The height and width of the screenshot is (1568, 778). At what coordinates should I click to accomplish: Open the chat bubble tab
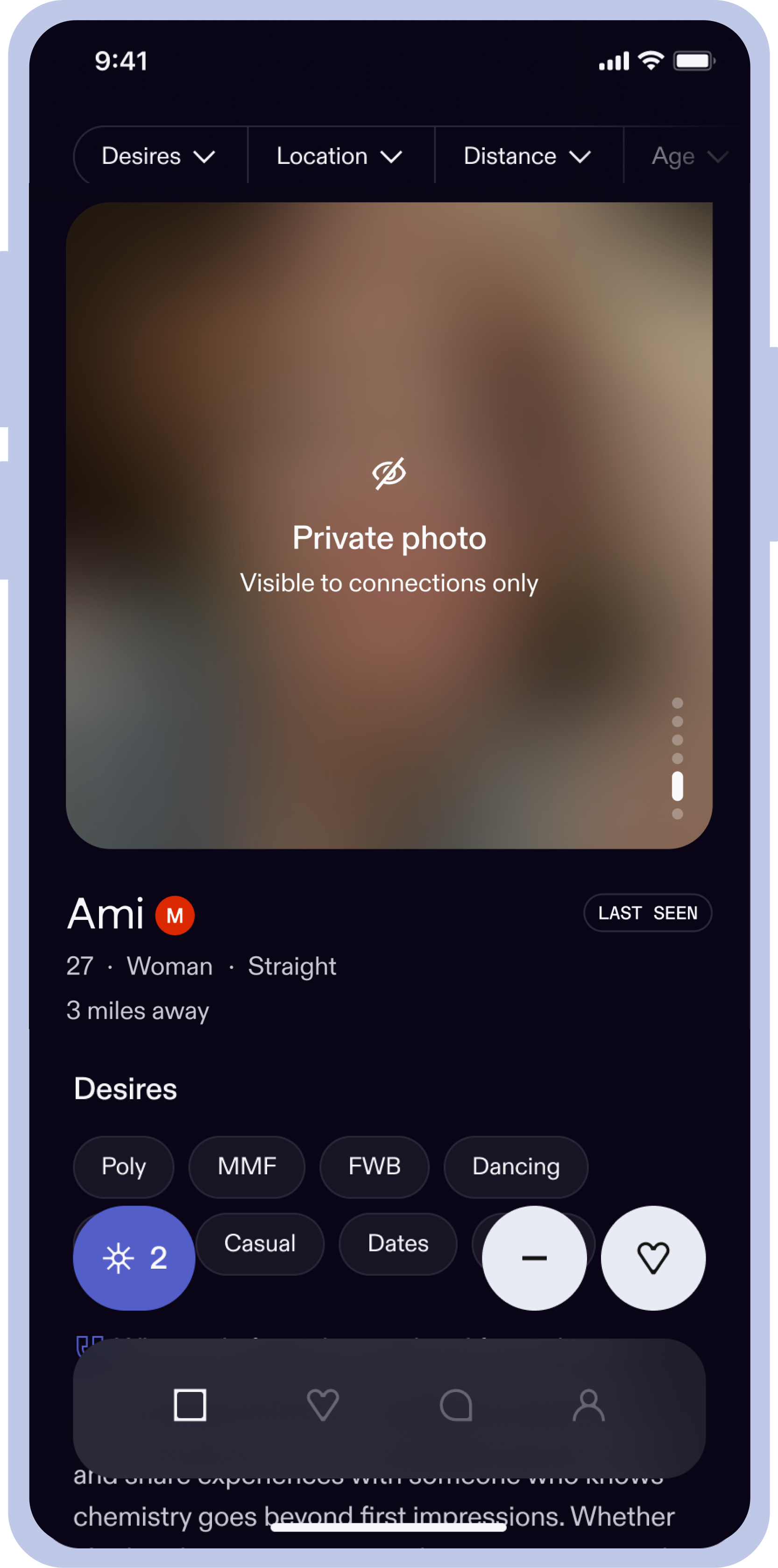click(456, 1405)
